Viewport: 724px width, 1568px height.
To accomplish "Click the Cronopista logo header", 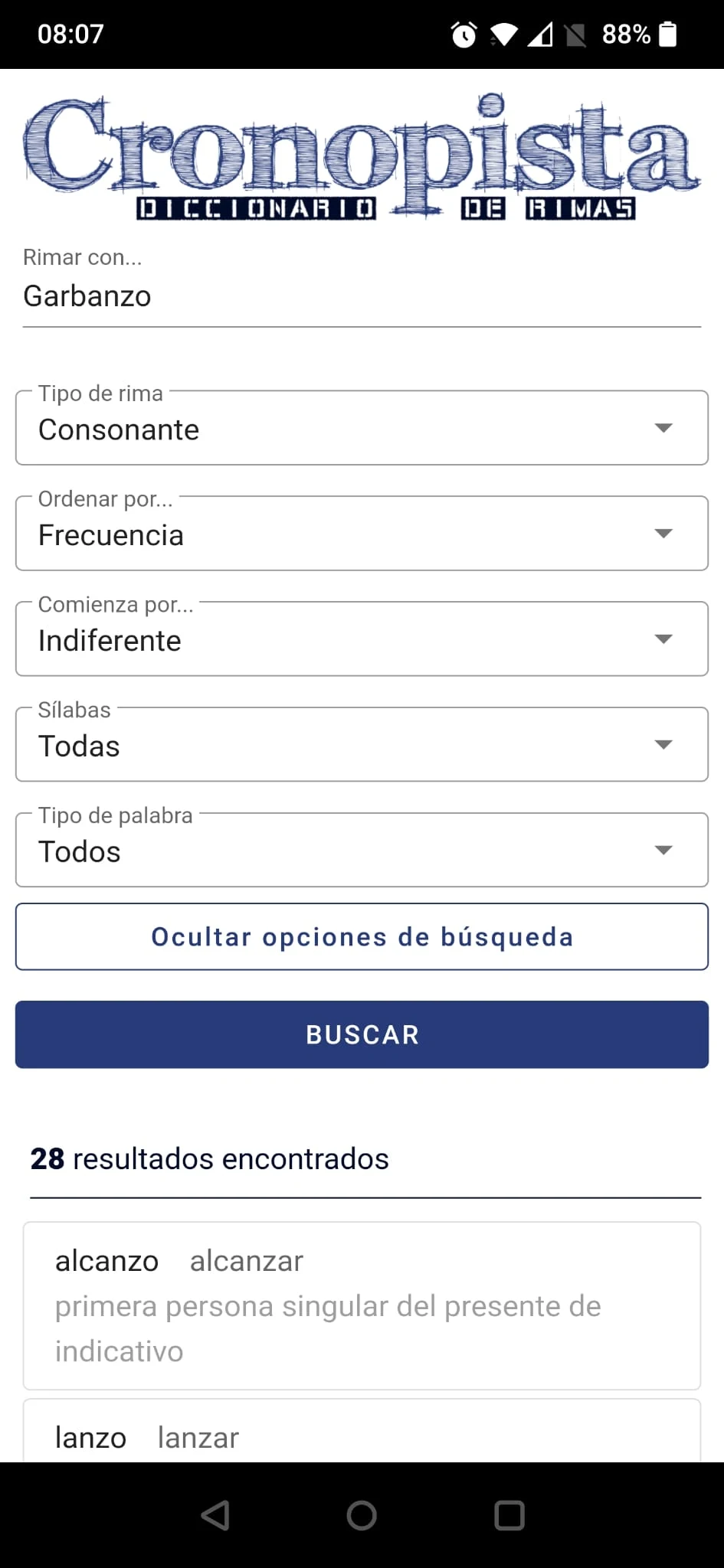I will click(362, 153).
